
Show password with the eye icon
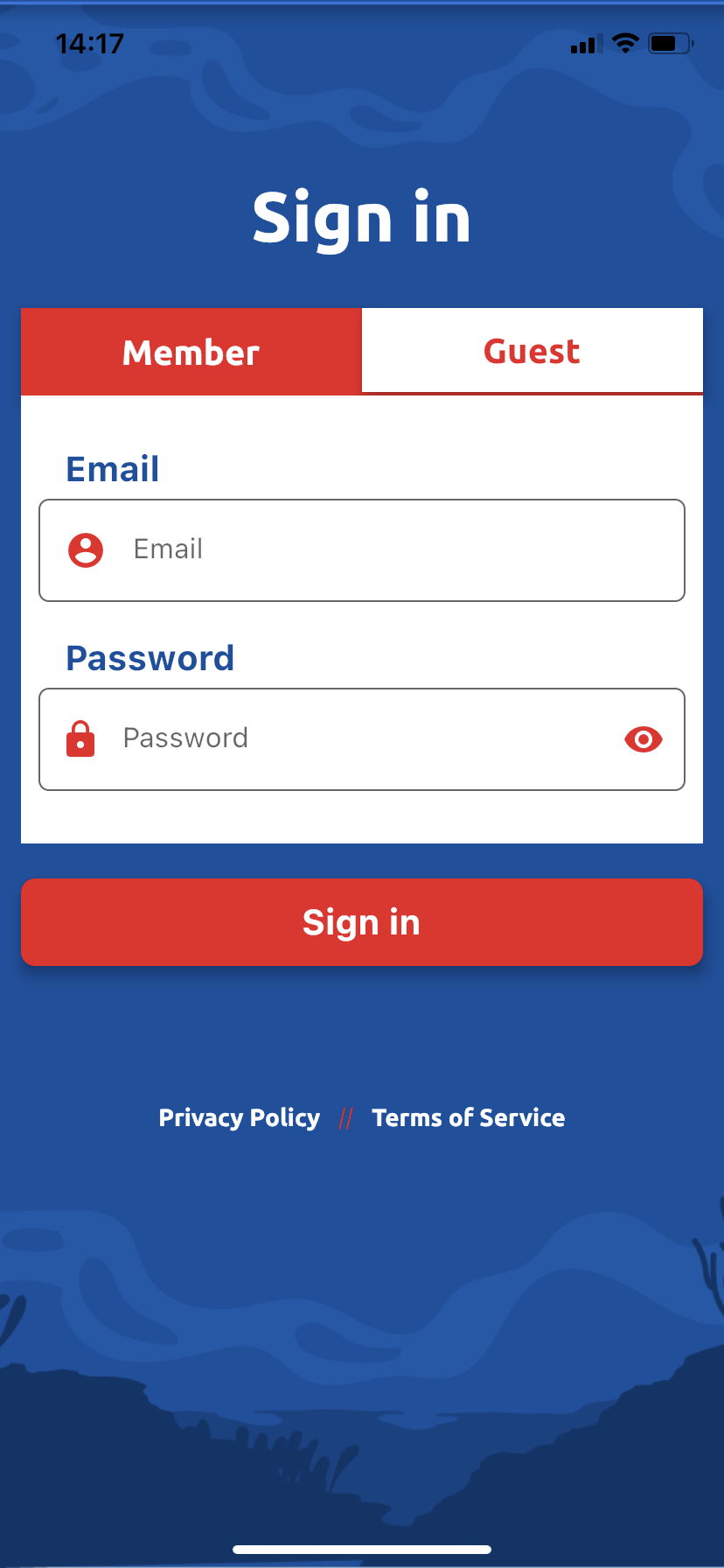(x=644, y=739)
